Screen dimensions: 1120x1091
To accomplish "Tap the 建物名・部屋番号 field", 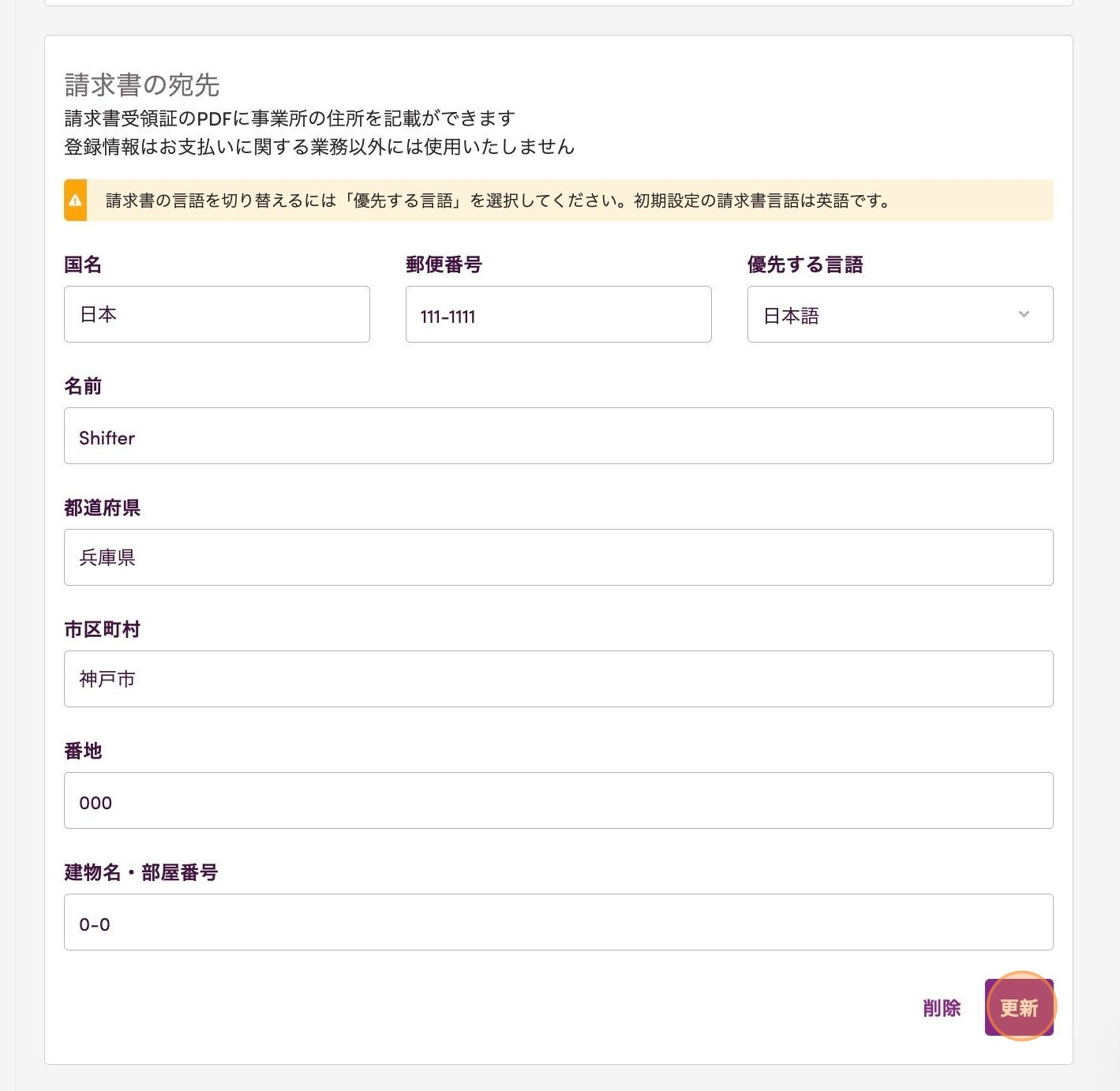I will [x=558, y=922].
